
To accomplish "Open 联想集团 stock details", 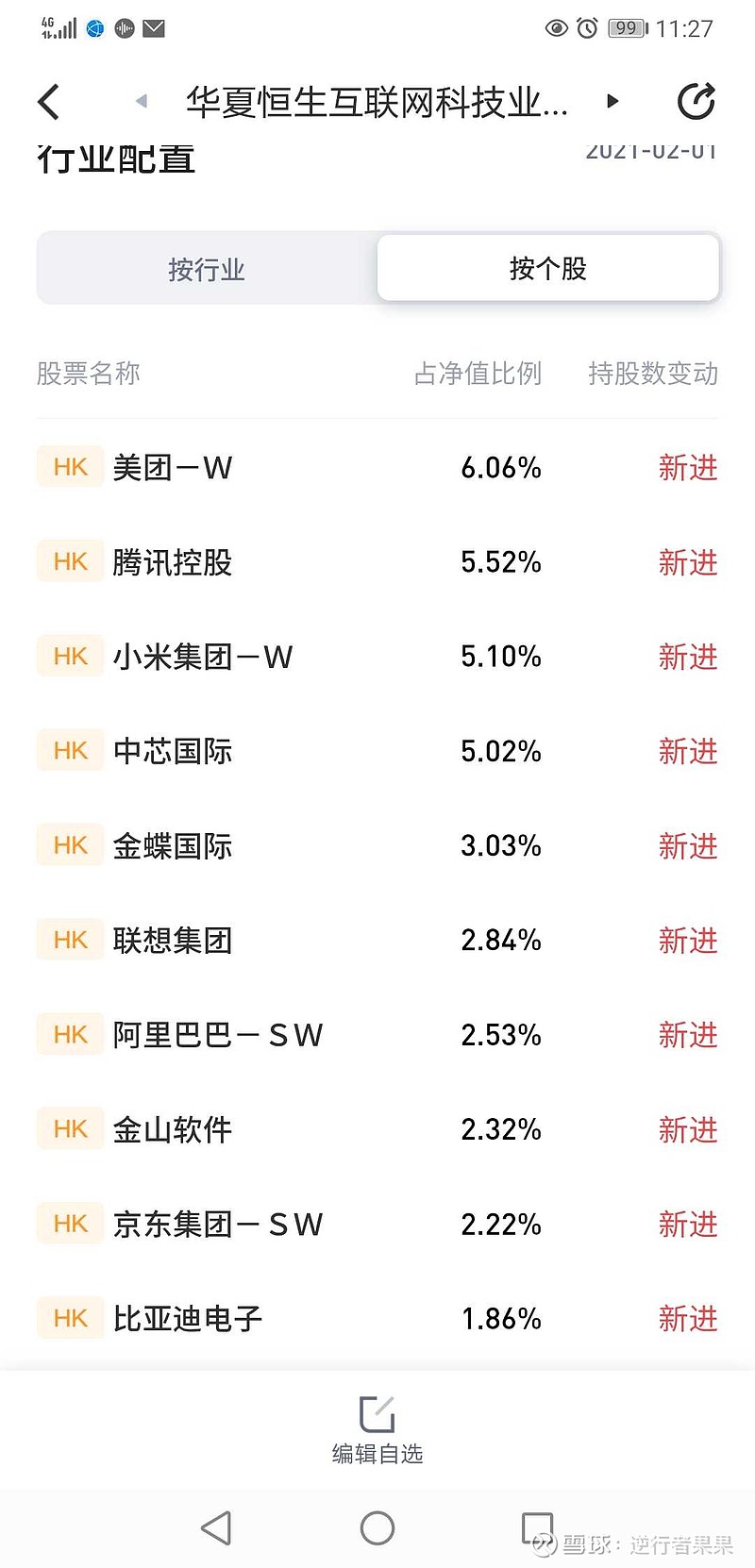I will click(377, 940).
